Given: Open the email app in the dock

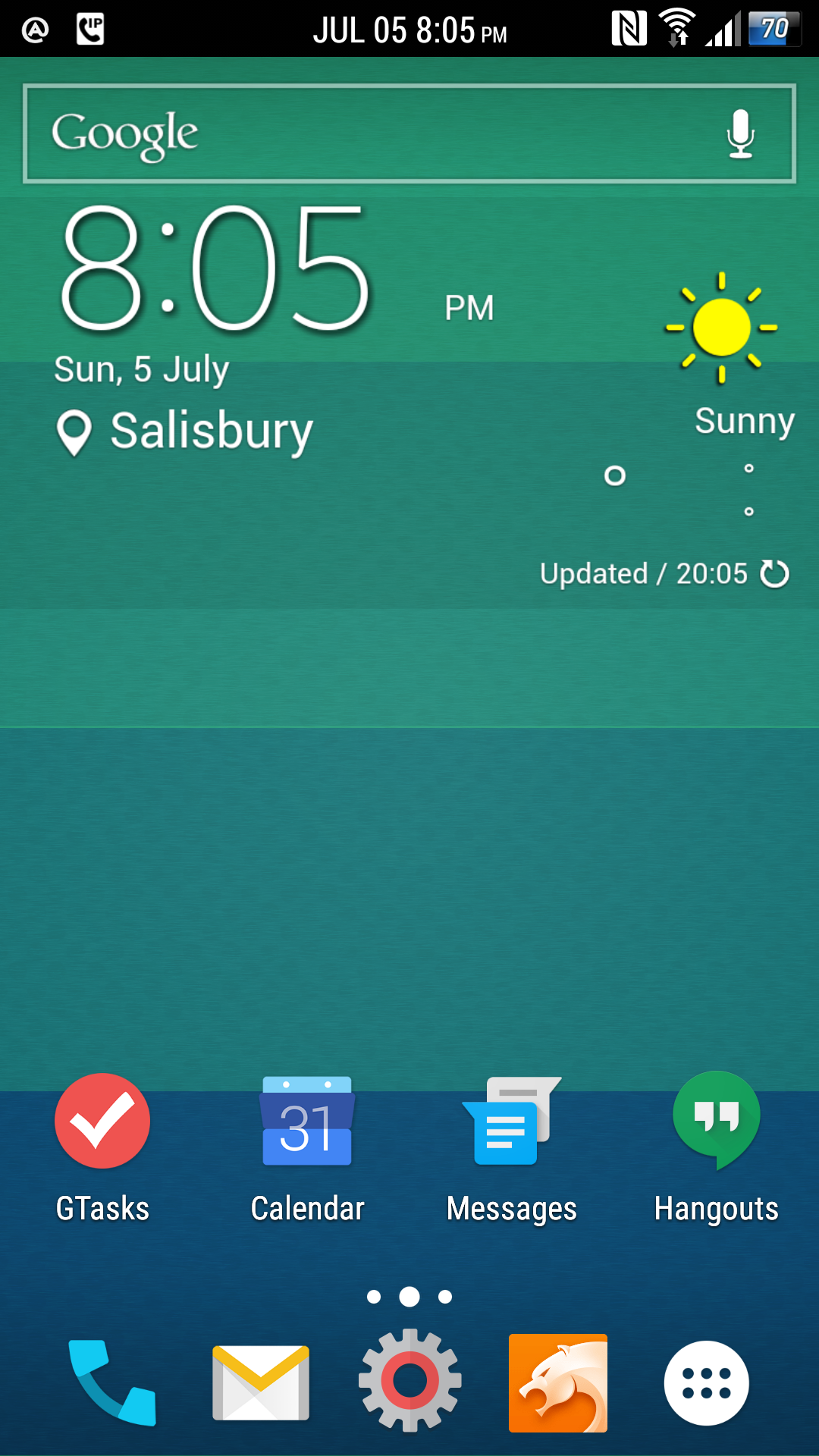Looking at the screenshot, I should pos(261,1382).
